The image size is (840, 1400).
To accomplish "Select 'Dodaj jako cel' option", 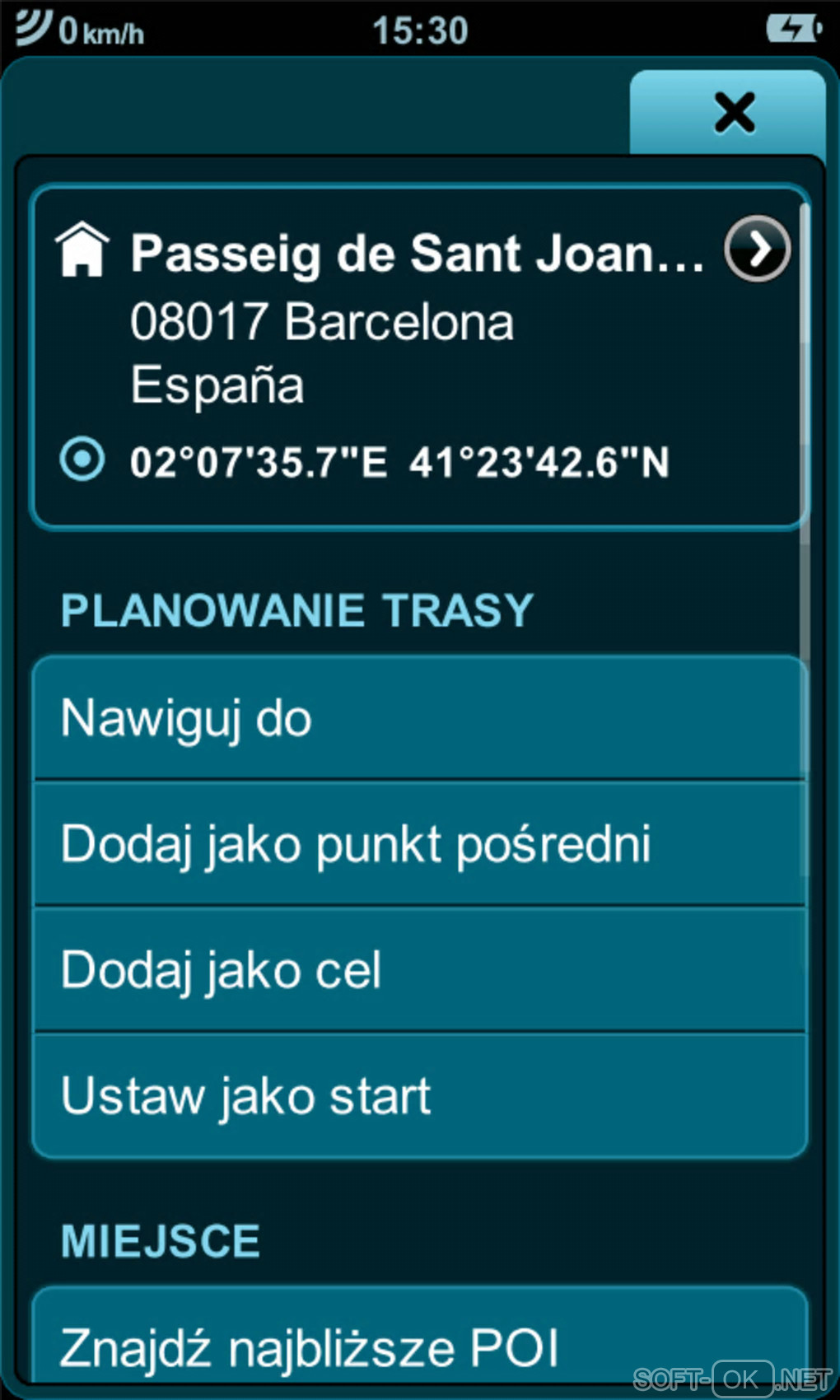I will click(418, 970).
